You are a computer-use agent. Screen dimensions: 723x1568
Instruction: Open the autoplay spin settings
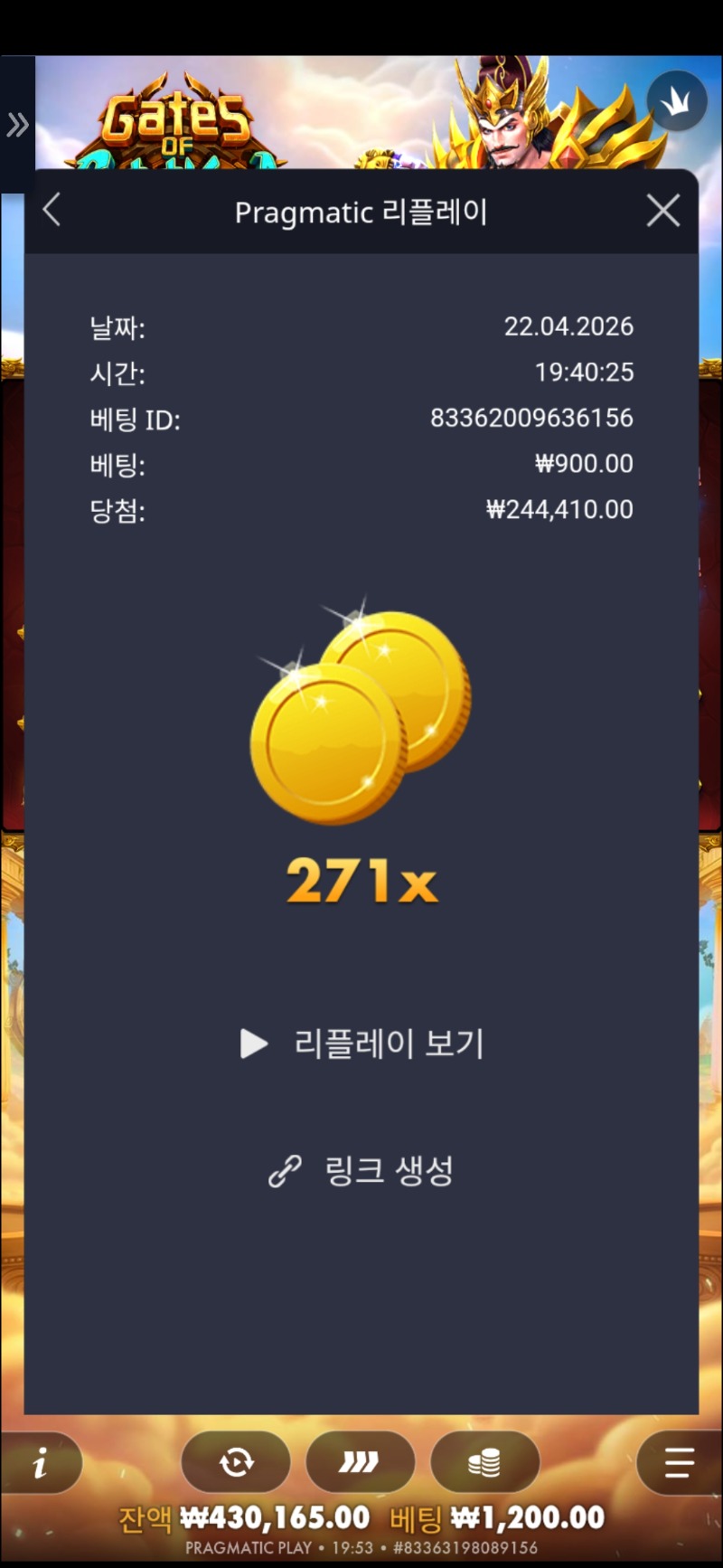(x=236, y=1462)
